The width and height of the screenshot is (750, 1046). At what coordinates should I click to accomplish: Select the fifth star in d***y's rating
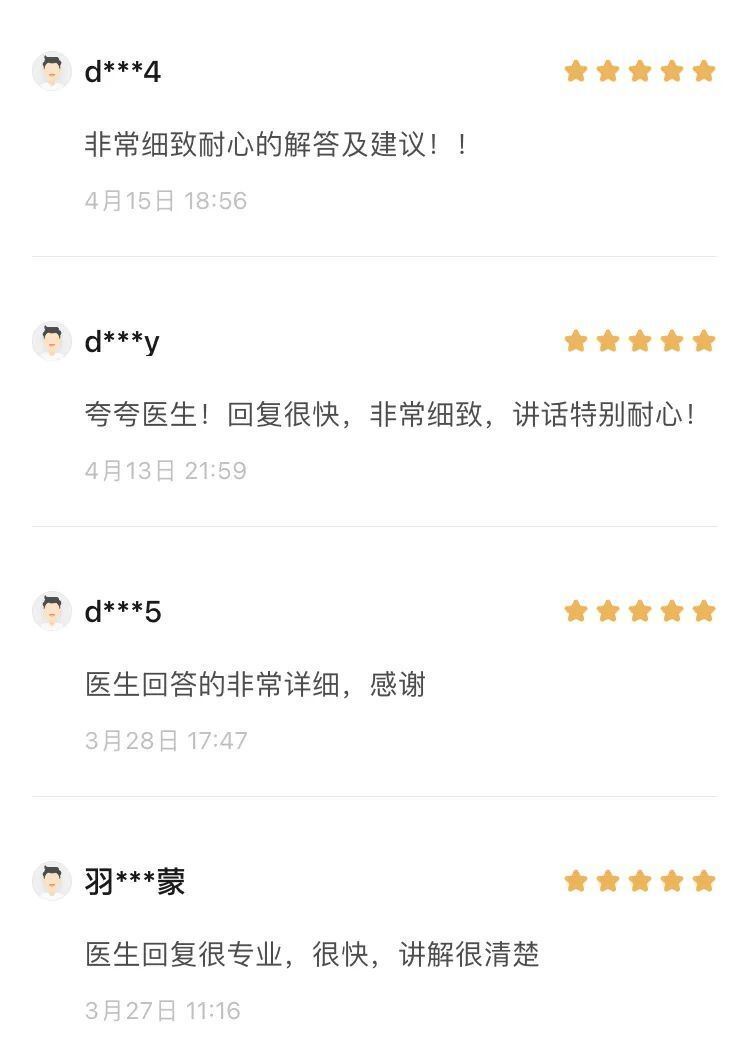[x=702, y=340]
